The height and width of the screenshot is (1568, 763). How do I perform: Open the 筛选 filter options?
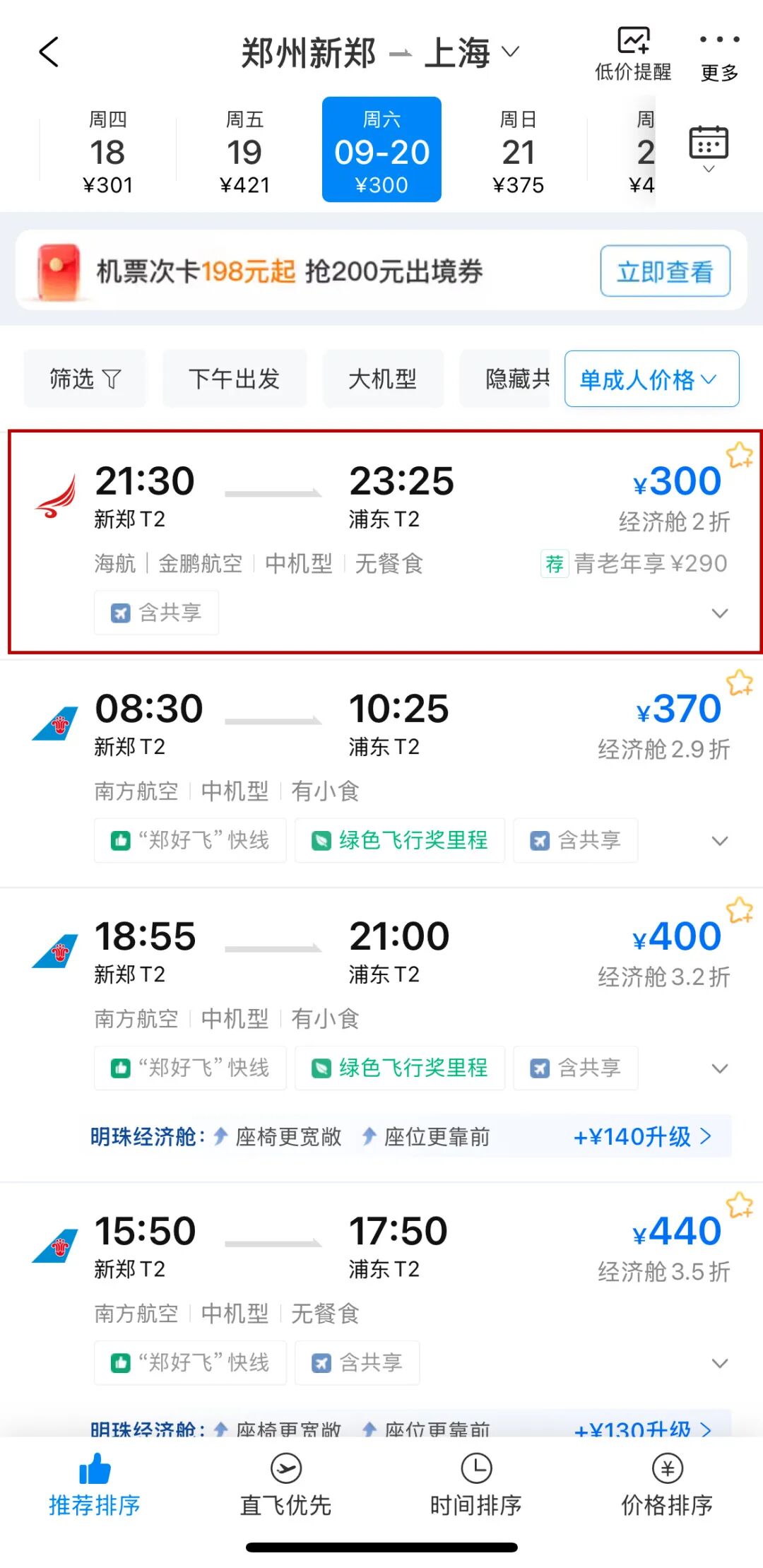[85, 379]
